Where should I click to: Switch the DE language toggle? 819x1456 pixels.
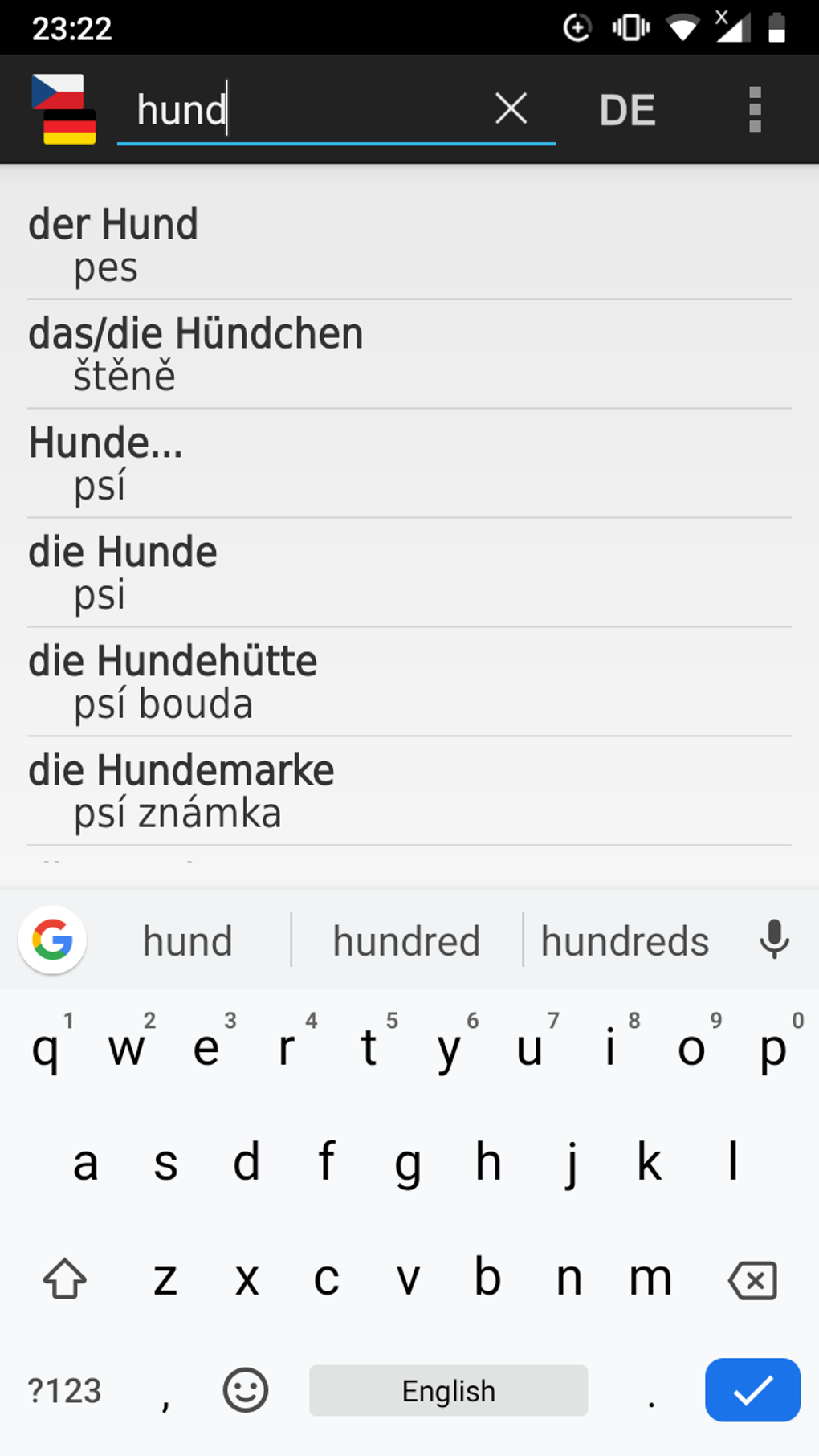(x=627, y=110)
